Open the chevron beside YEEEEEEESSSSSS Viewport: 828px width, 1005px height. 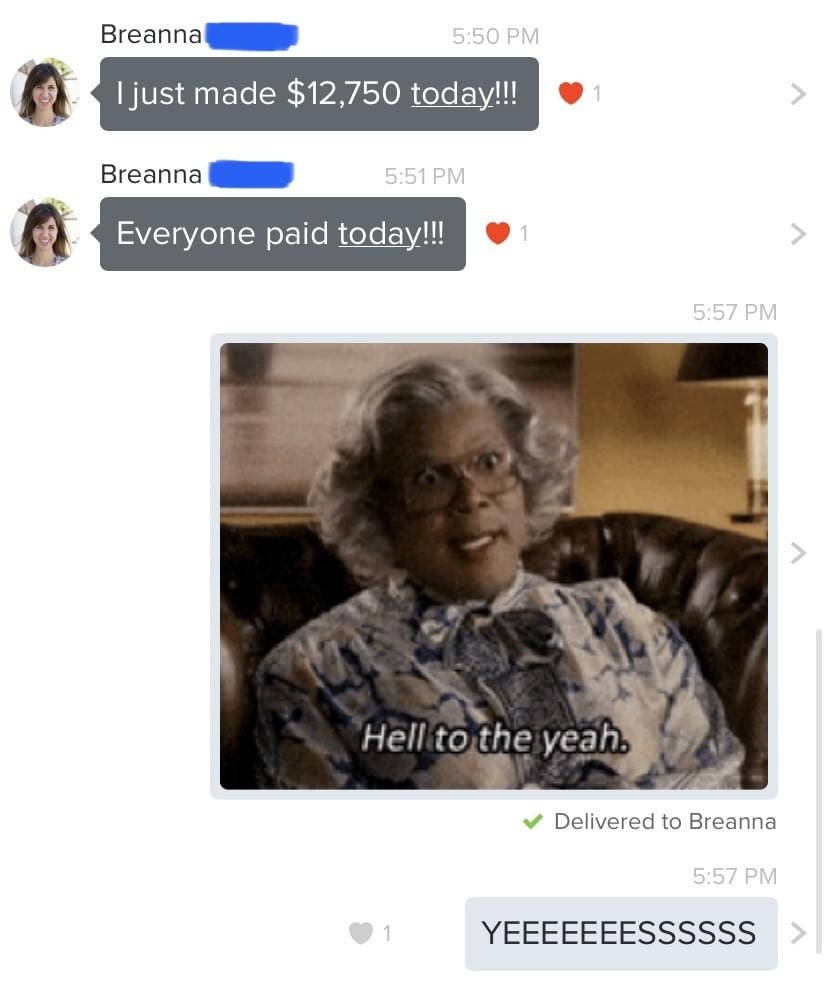797,933
